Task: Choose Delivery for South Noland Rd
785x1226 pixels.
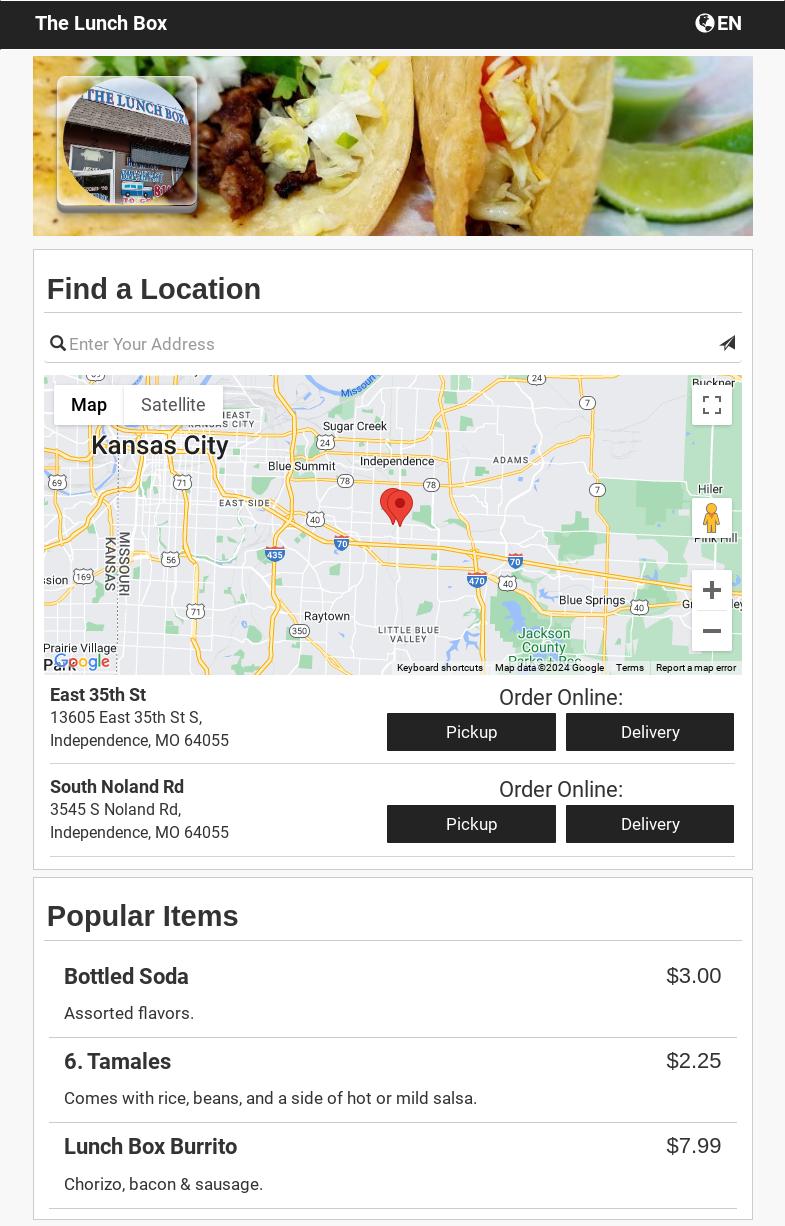Action: click(x=649, y=824)
